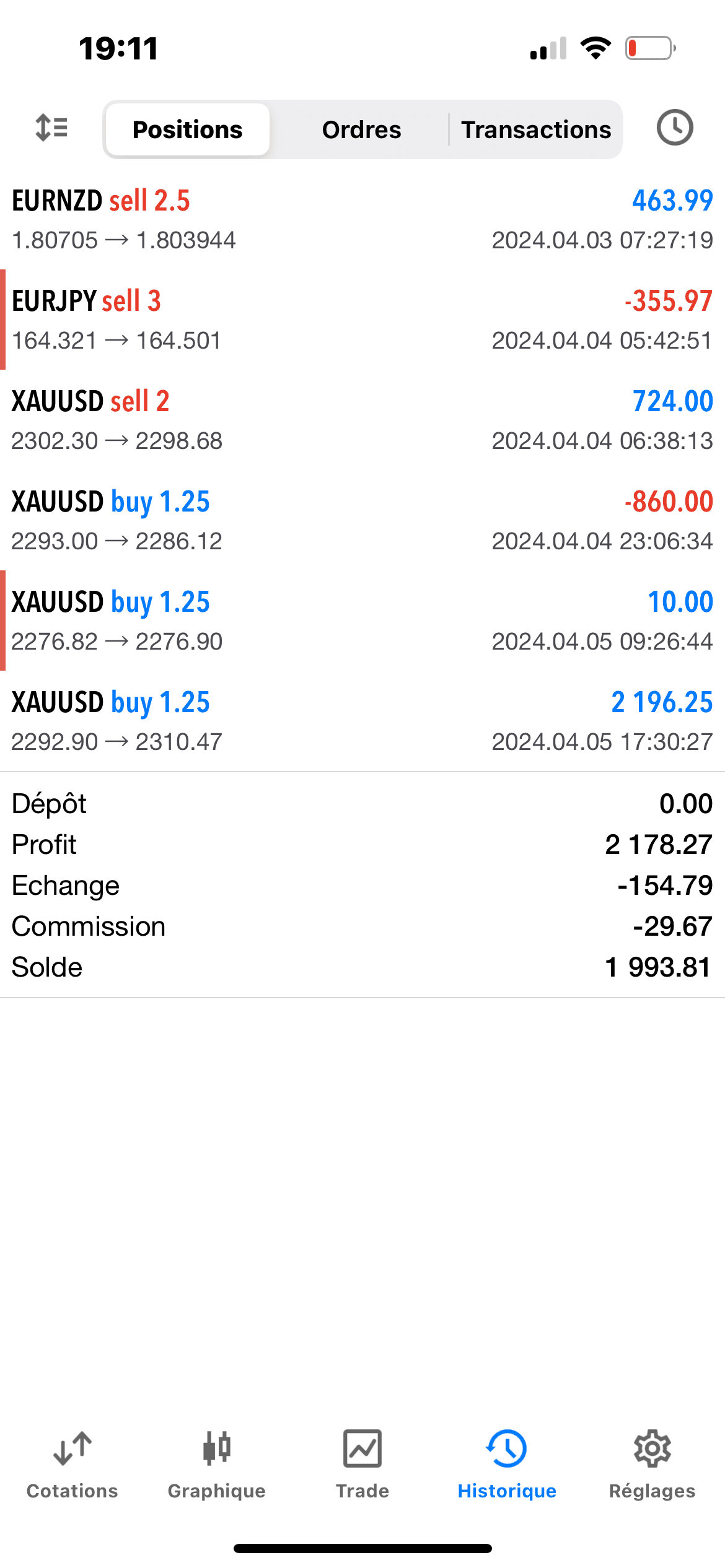The width and height of the screenshot is (725, 1568).
Task: Expand XAUUSD buy position with 2 196.25 profit
Action: click(x=362, y=721)
